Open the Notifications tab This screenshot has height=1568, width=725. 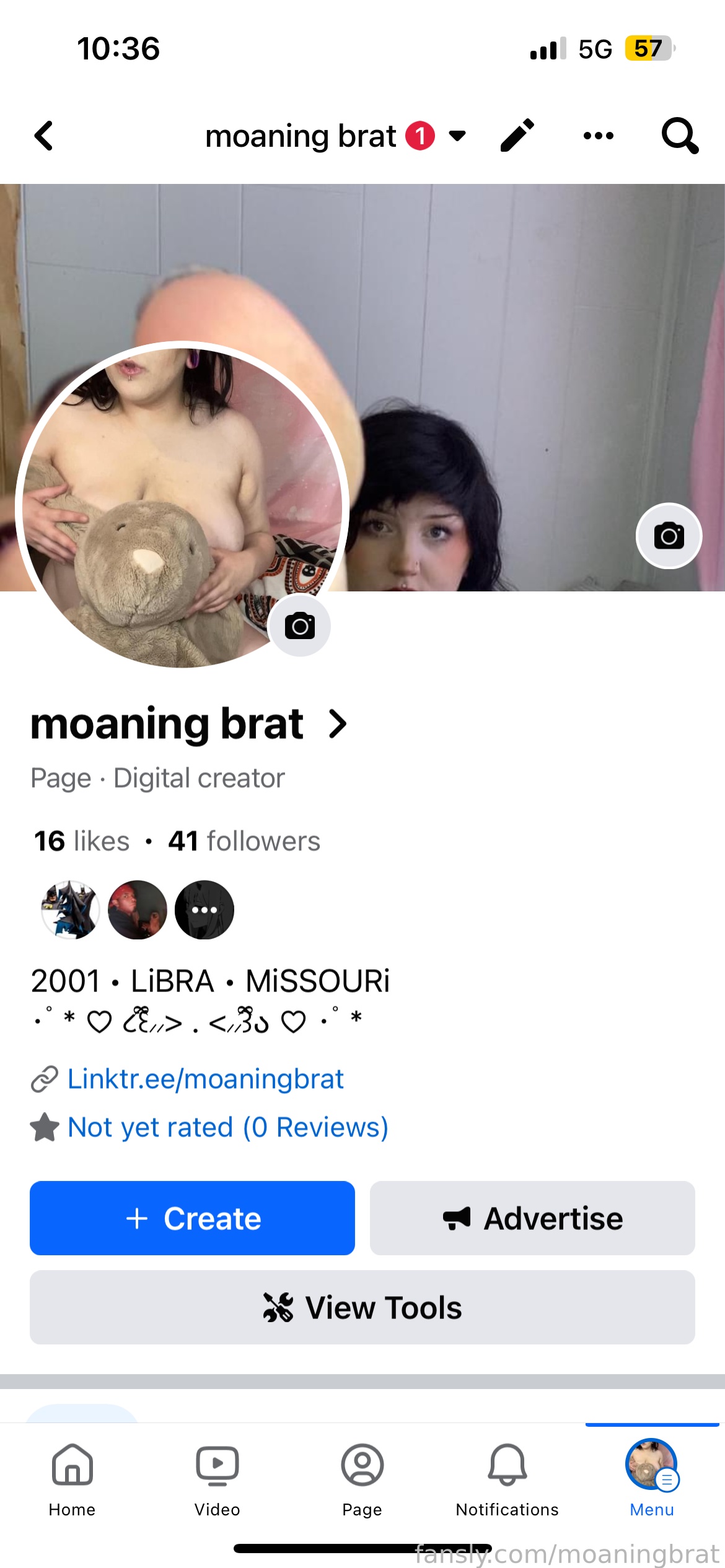(x=507, y=1480)
